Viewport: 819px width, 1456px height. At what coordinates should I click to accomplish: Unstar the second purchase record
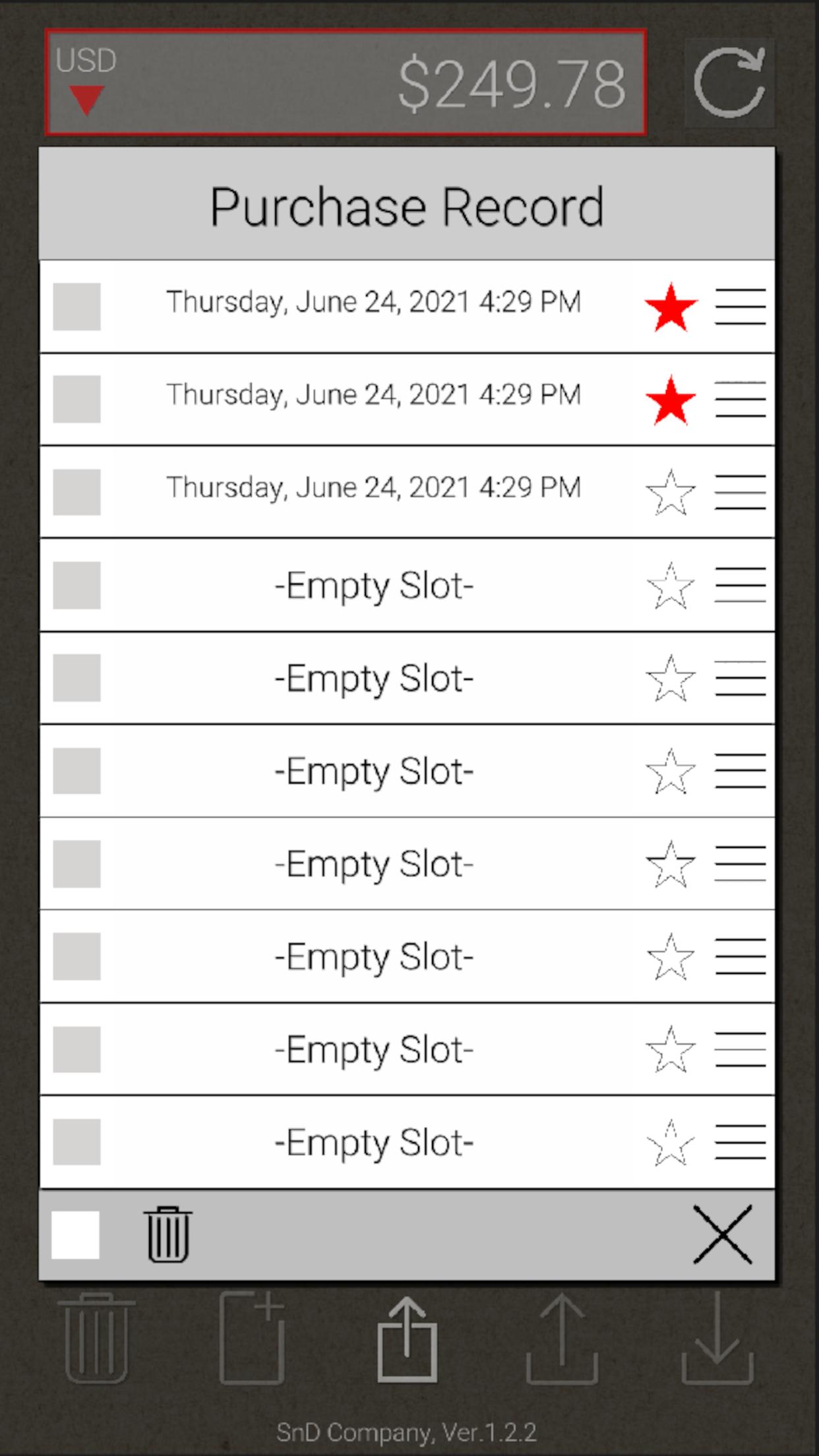point(671,400)
